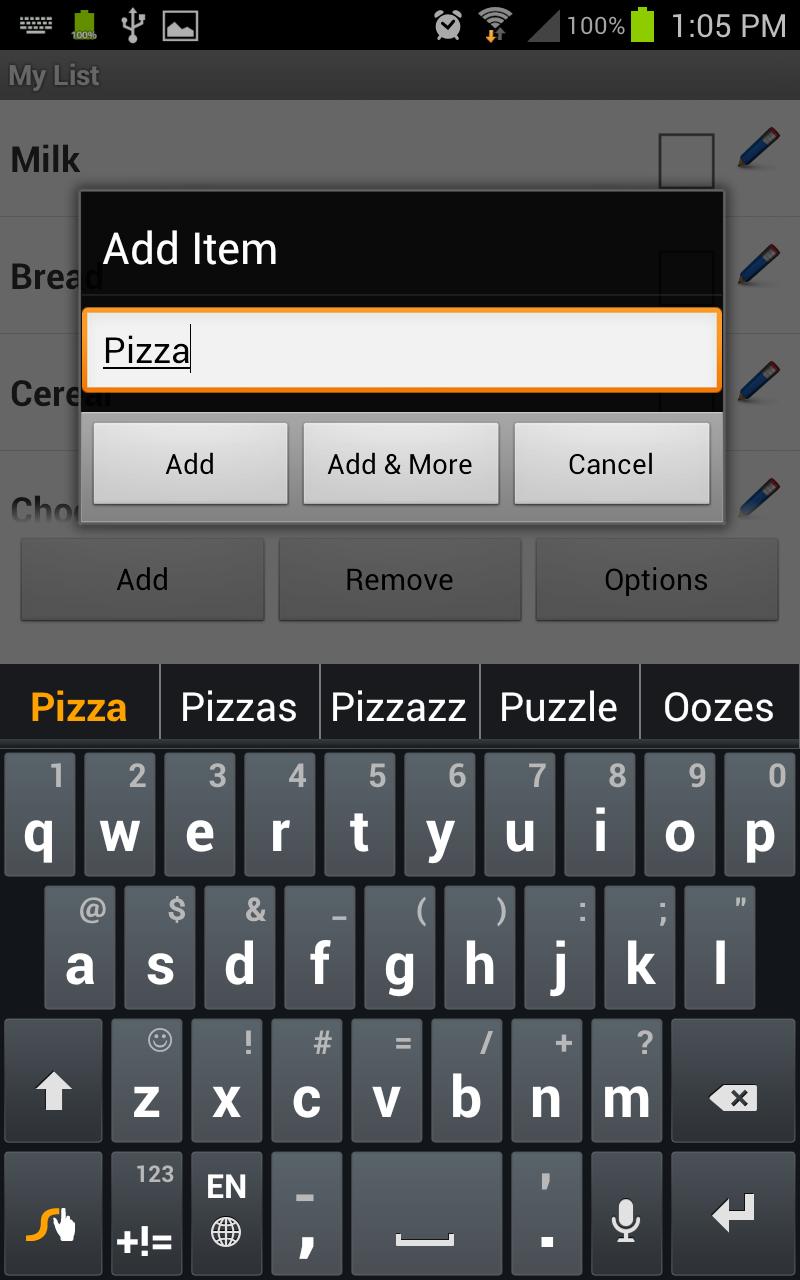Cancel the Add Item dialog
The image size is (800, 1280).
[x=612, y=463]
